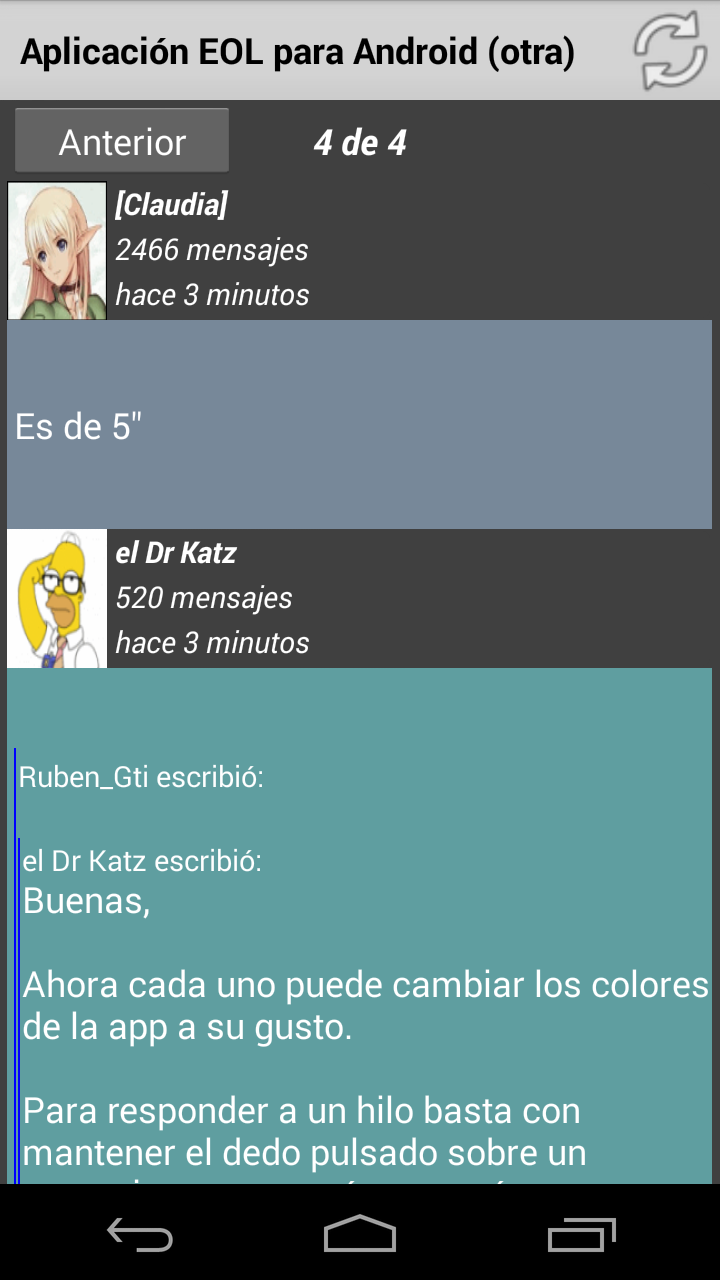The height and width of the screenshot is (1280, 720).
Task: Open el Dr Katz's avatar
Action: tap(57, 598)
